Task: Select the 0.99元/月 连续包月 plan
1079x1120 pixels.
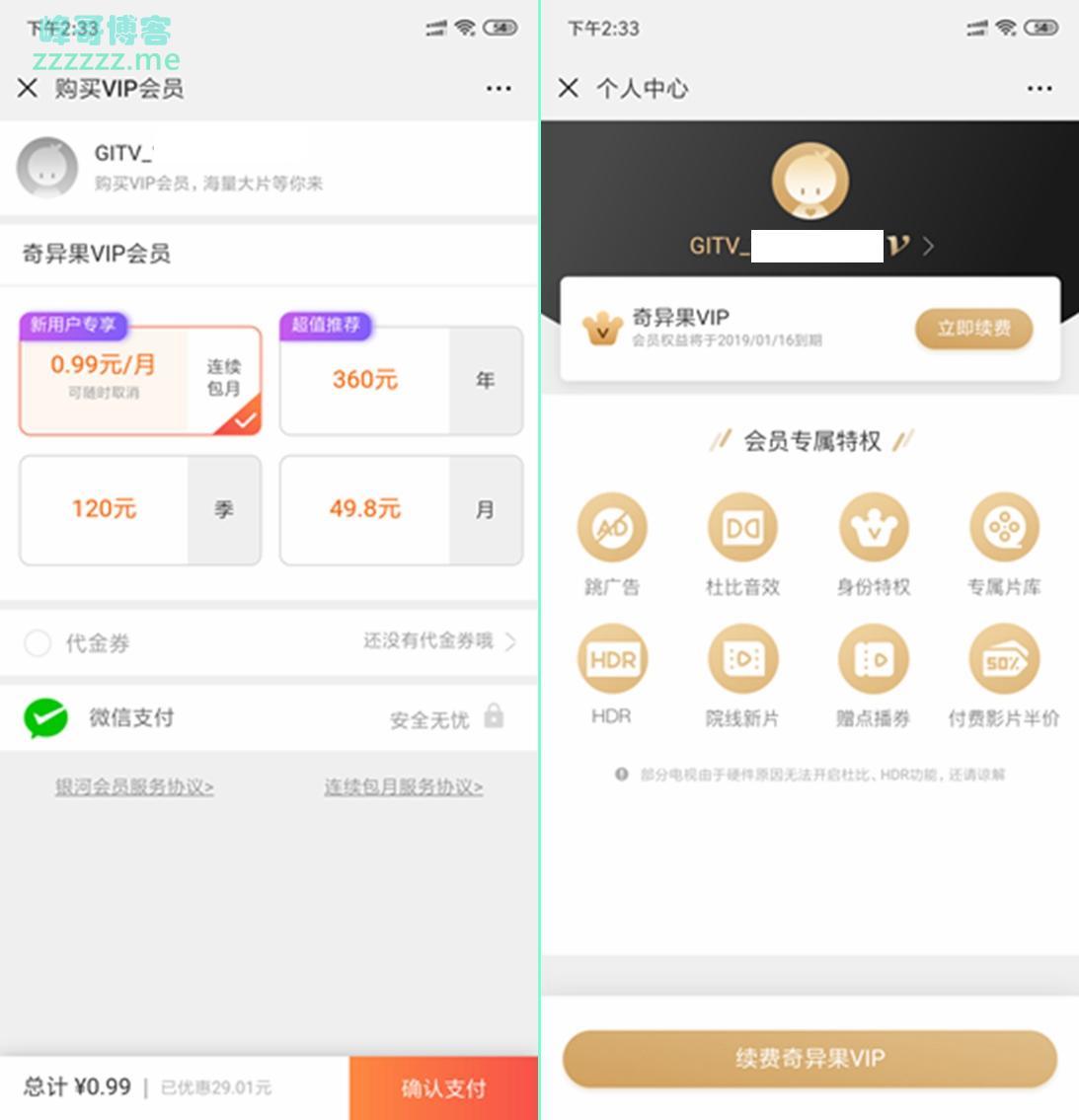Action: 140,380
